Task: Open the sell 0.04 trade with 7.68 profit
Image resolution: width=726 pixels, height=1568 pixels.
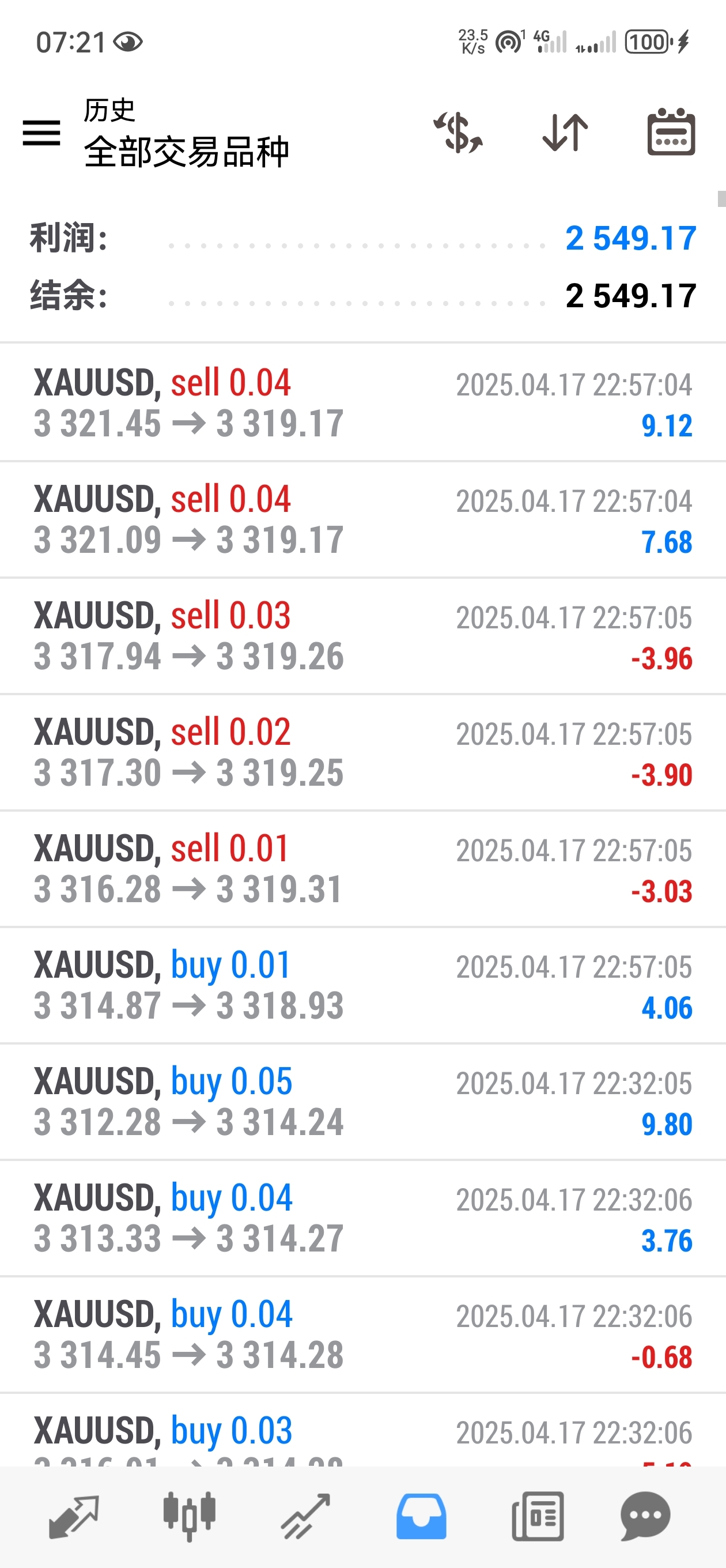Action: point(362,520)
